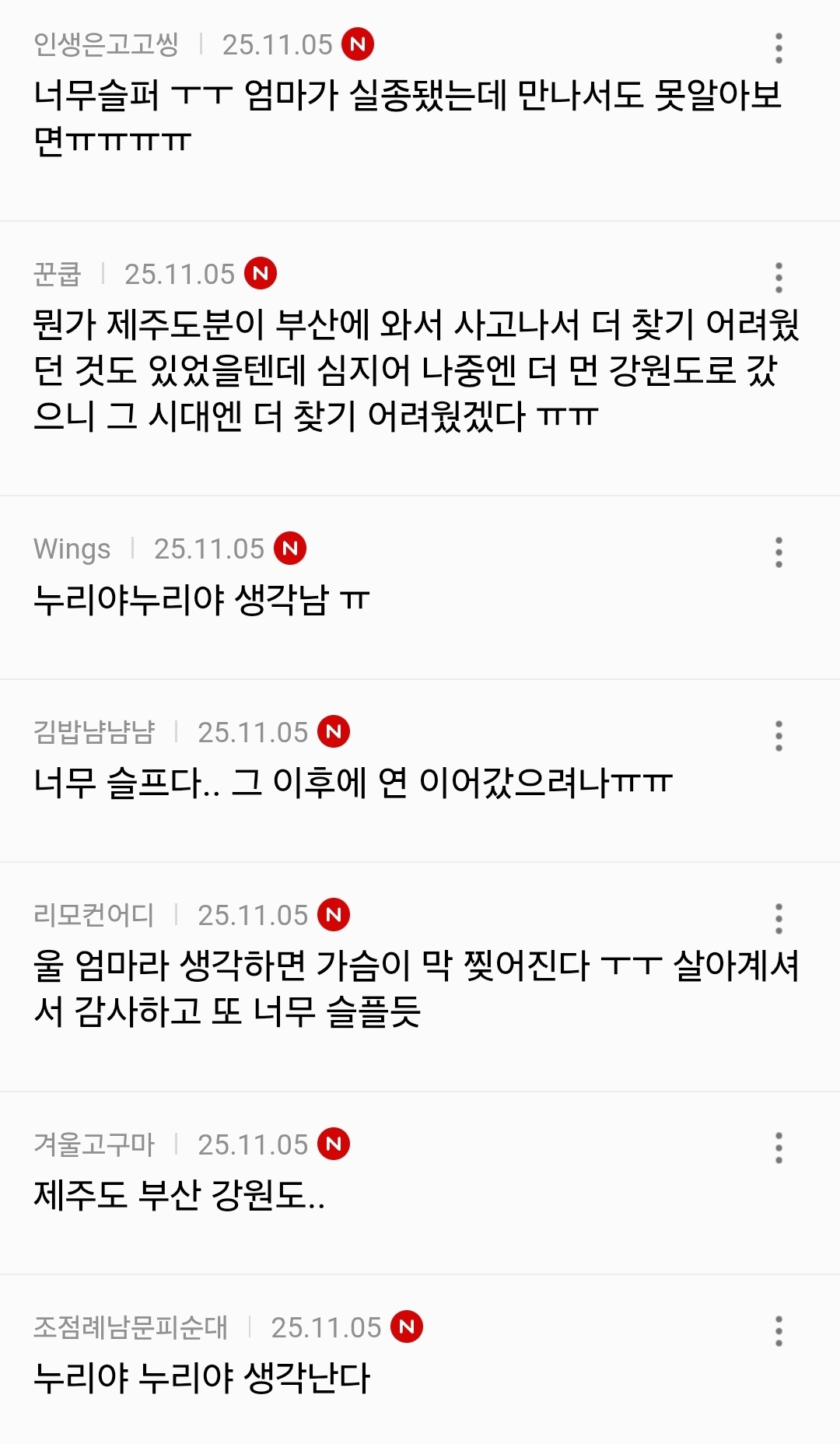Click the commenter name Wings
Image resolution: width=840 pixels, height=1444 pixels.
[x=72, y=549]
